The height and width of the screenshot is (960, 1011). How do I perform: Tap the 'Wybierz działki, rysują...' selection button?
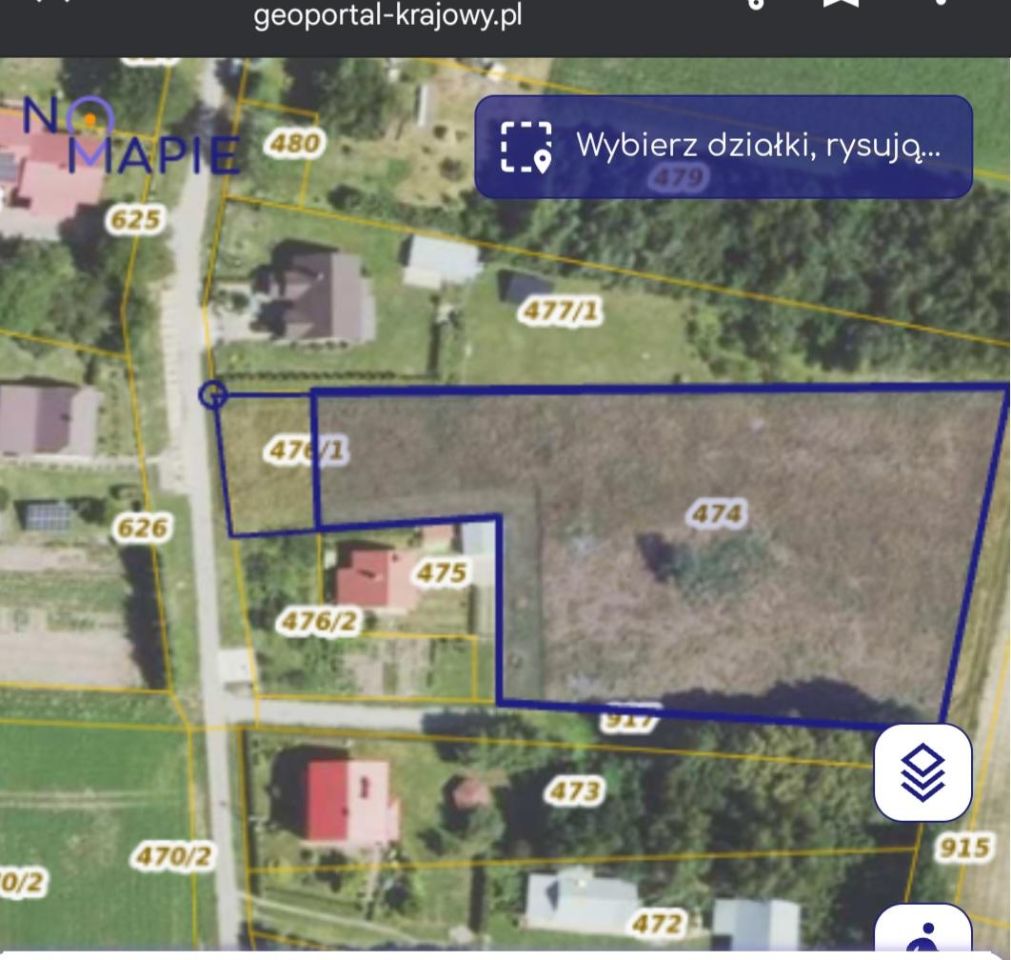[722, 147]
